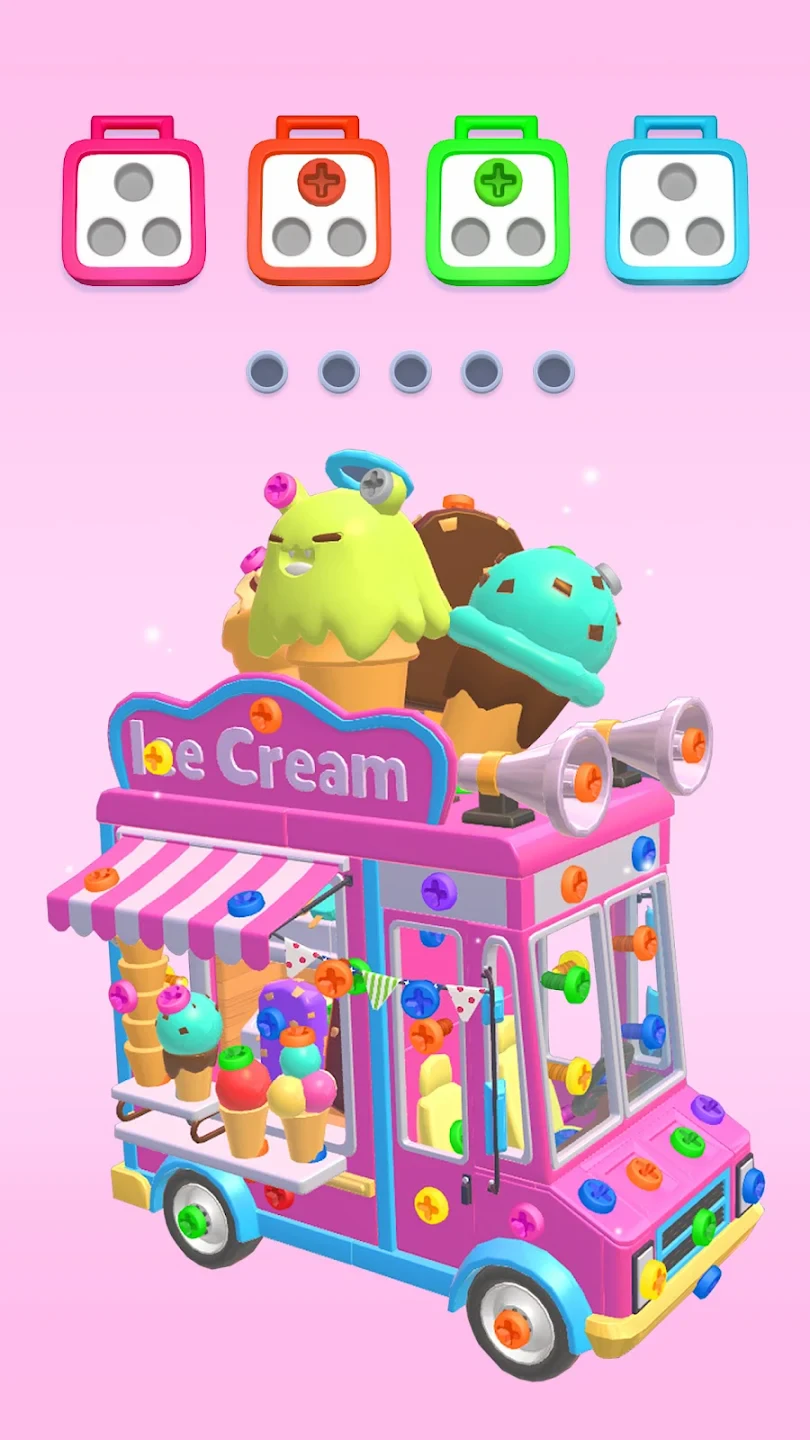Screen dimensions: 810x1440
Task: Unscrew the orange screw inside the rightmost megaphone
Action: tap(692, 742)
